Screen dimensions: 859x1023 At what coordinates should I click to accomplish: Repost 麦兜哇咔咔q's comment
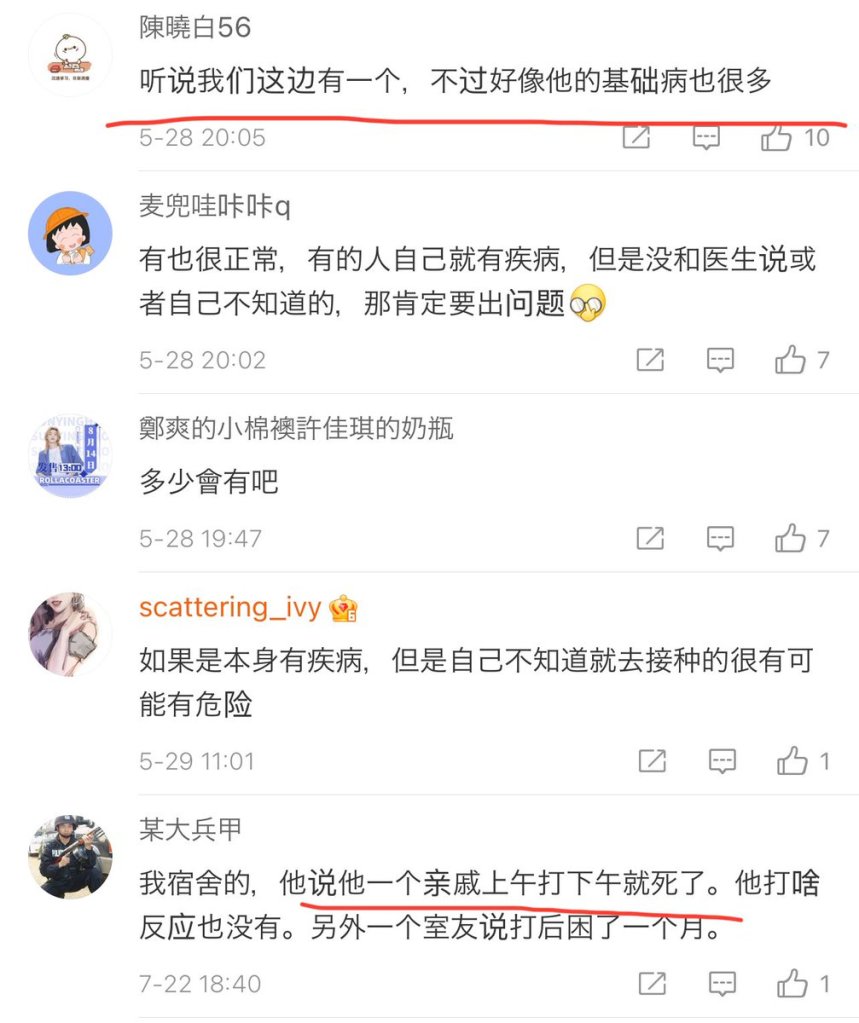(x=650, y=360)
